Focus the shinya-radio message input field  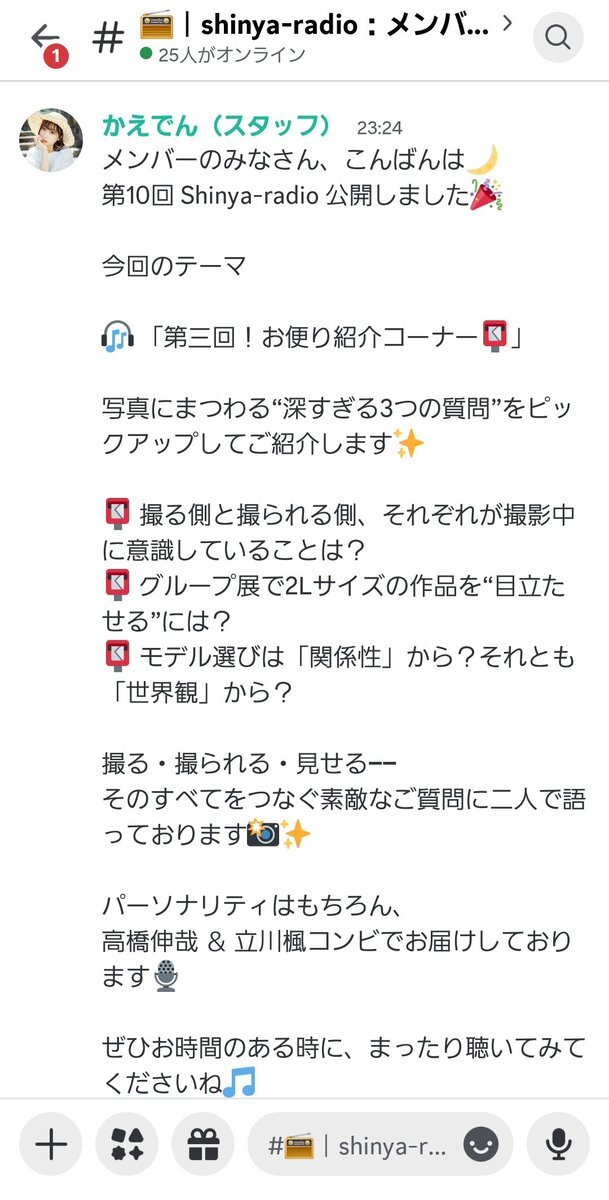[x=360, y=1145]
